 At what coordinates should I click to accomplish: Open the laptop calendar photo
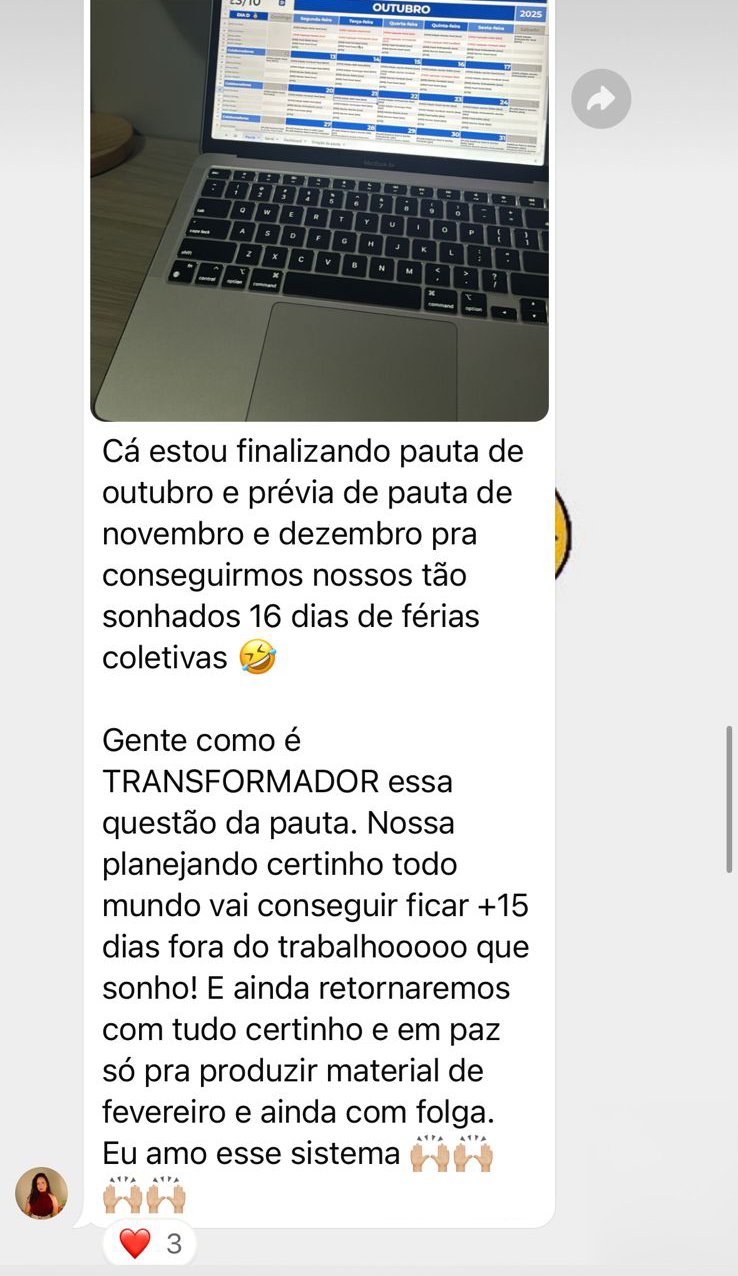pyautogui.click(x=319, y=210)
